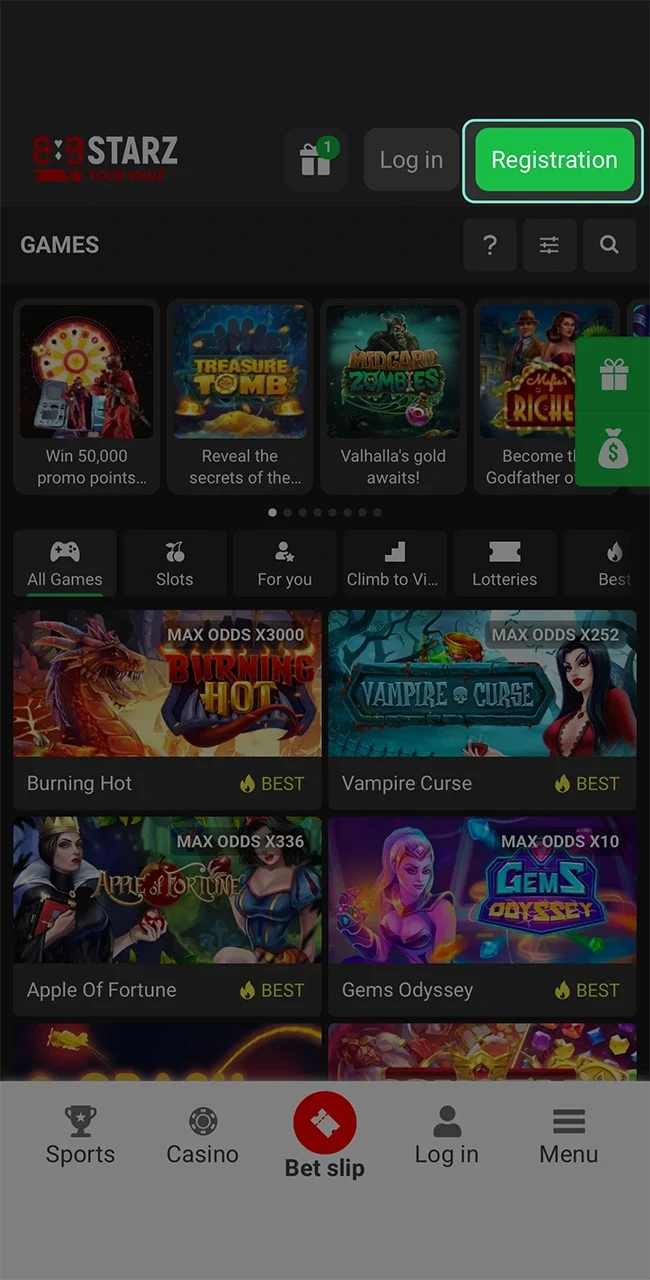
Task: Open the gift box with badge 1
Action: pos(316,160)
